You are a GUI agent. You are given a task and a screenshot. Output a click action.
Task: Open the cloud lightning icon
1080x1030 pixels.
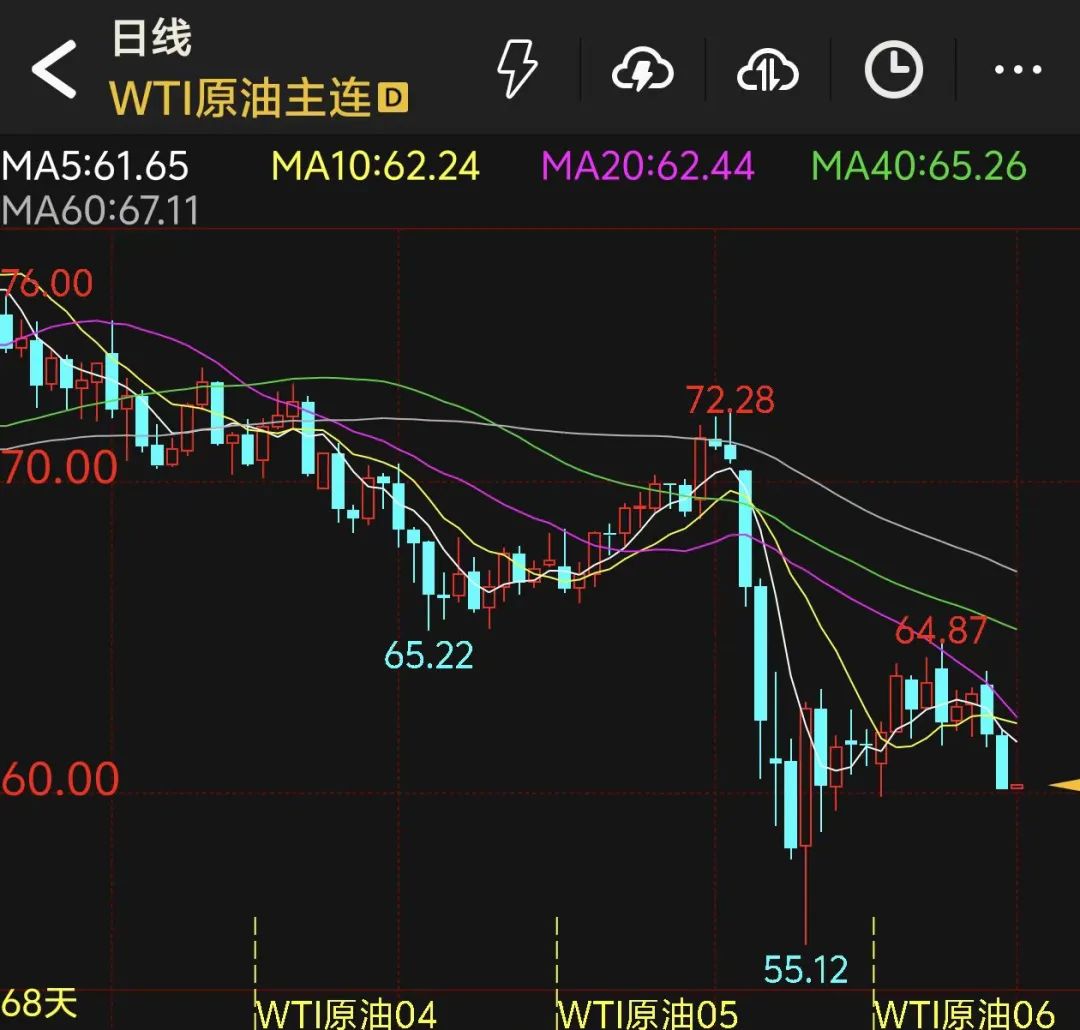coord(642,70)
